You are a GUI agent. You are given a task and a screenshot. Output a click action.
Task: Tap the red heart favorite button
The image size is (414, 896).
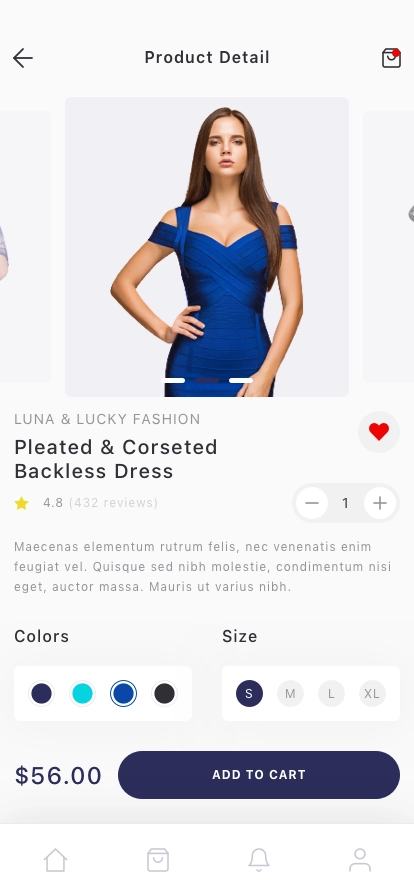click(x=379, y=432)
